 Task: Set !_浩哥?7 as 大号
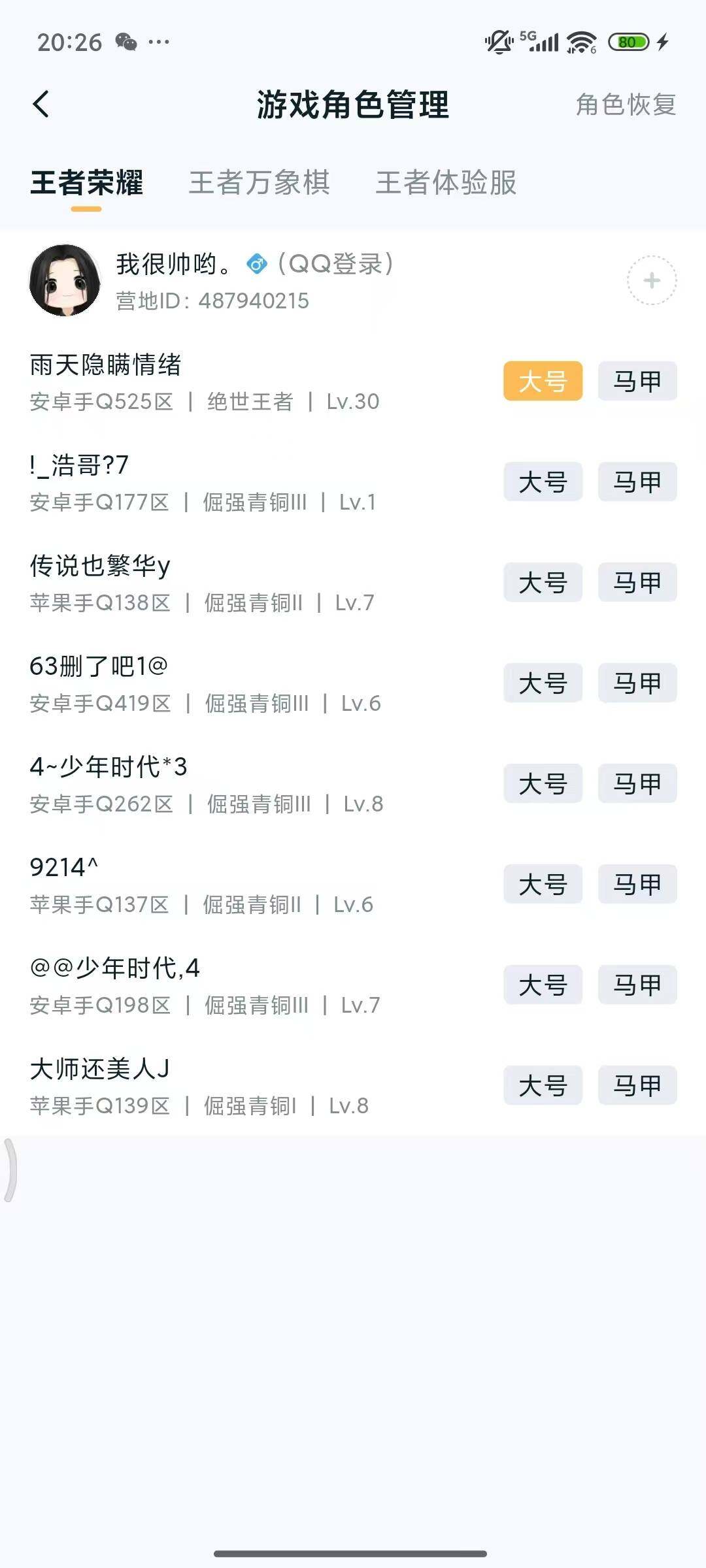coord(543,482)
